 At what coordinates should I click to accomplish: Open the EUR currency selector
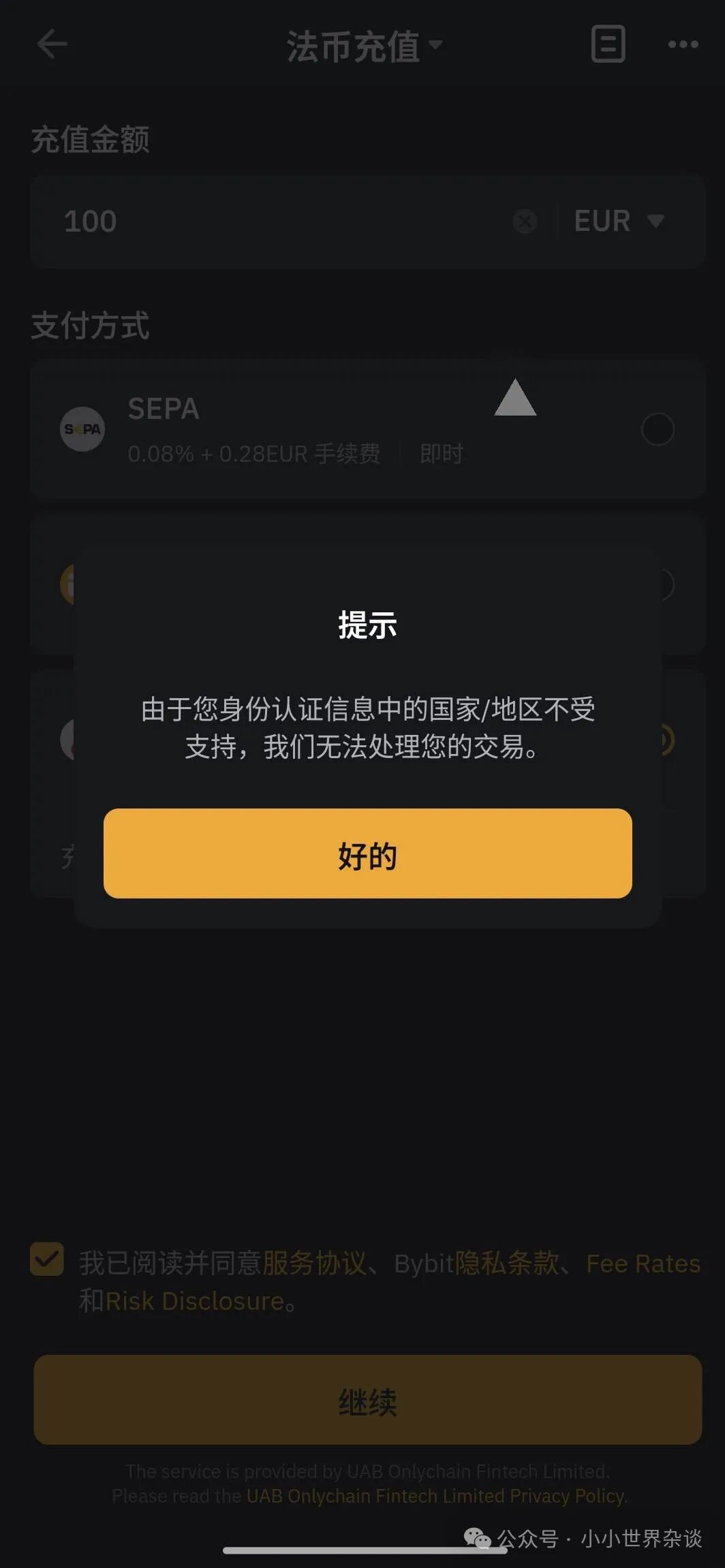(x=619, y=221)
